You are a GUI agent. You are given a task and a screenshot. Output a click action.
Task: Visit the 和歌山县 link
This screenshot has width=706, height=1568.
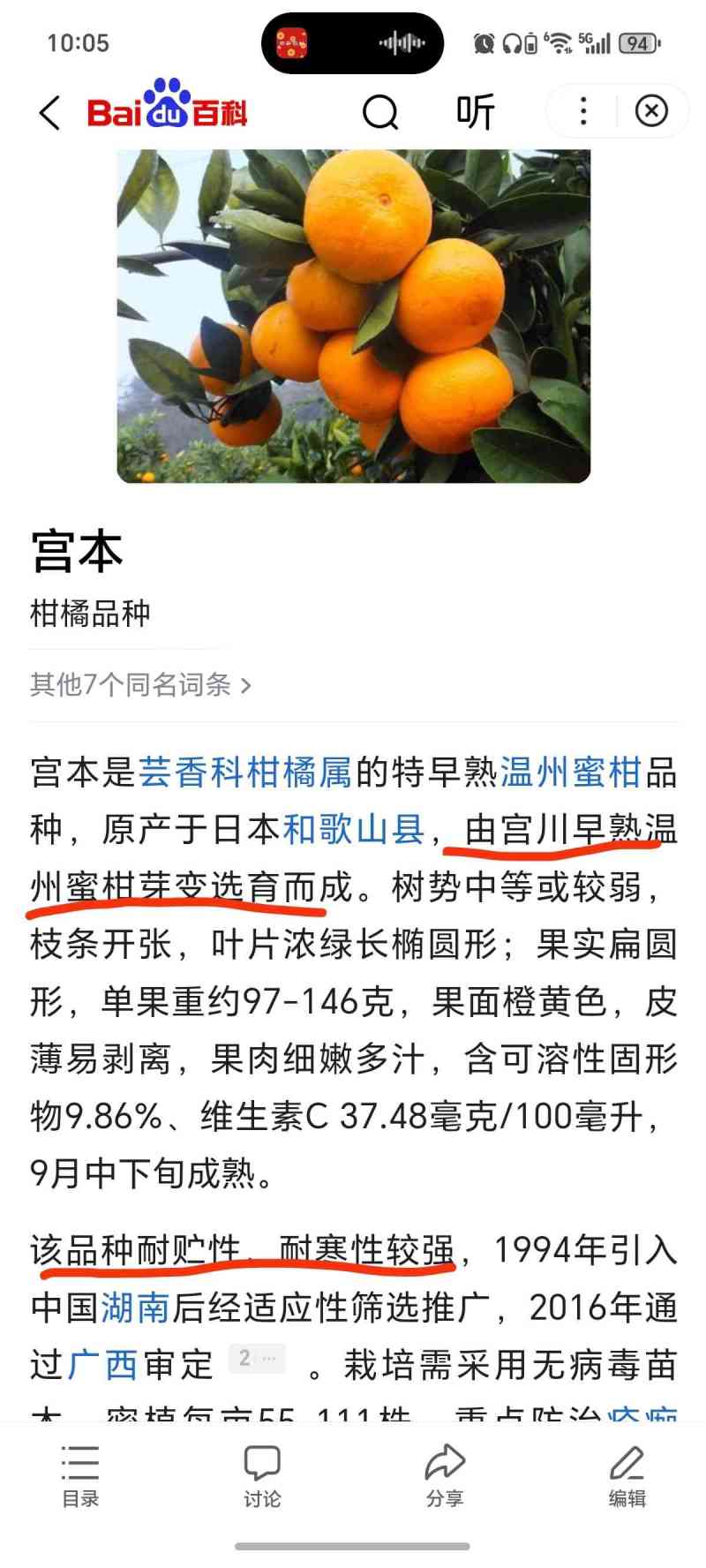pos(353,830)
